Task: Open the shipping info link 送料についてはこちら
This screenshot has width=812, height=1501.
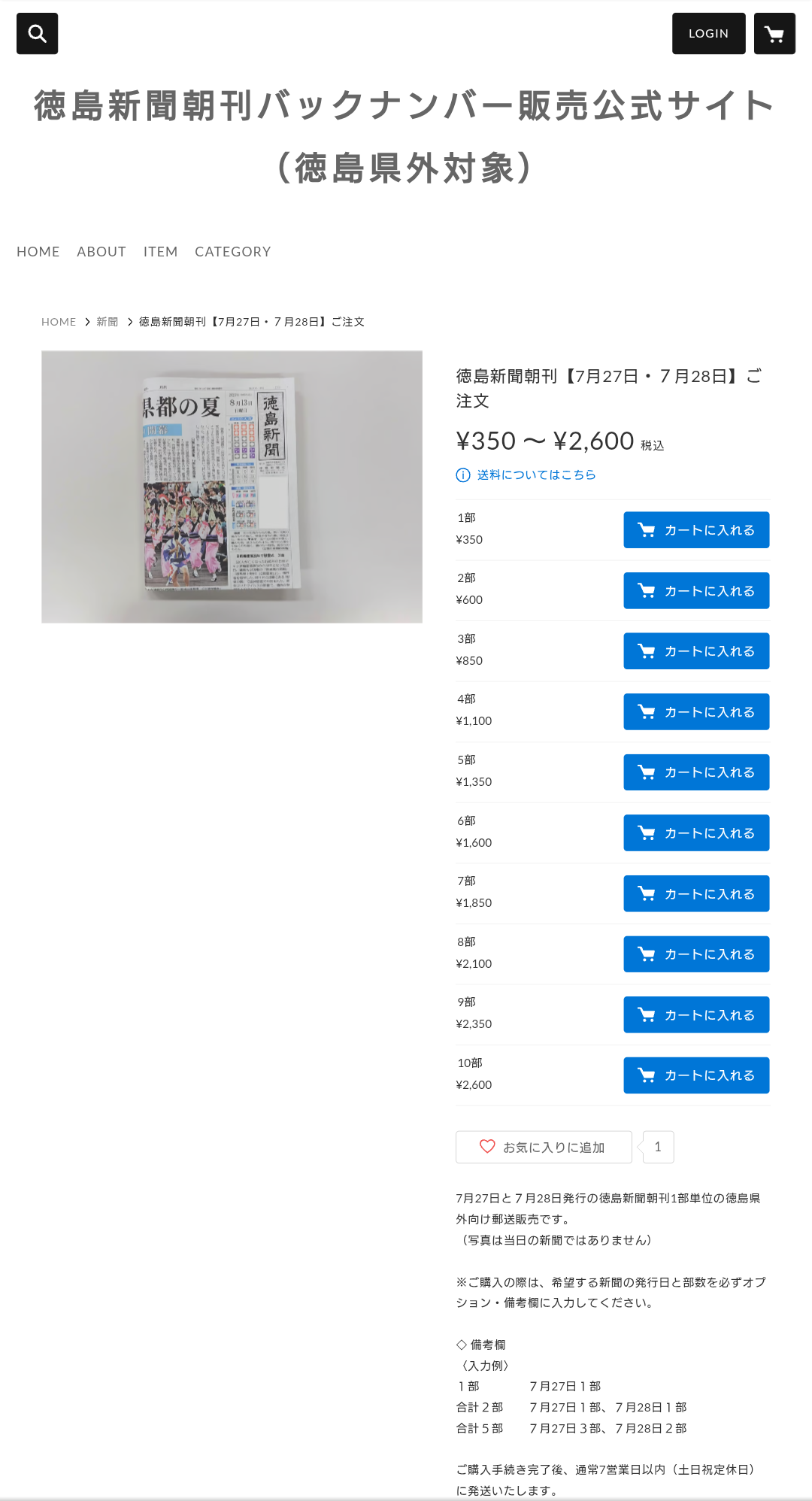Action: [x=535, y=475]
